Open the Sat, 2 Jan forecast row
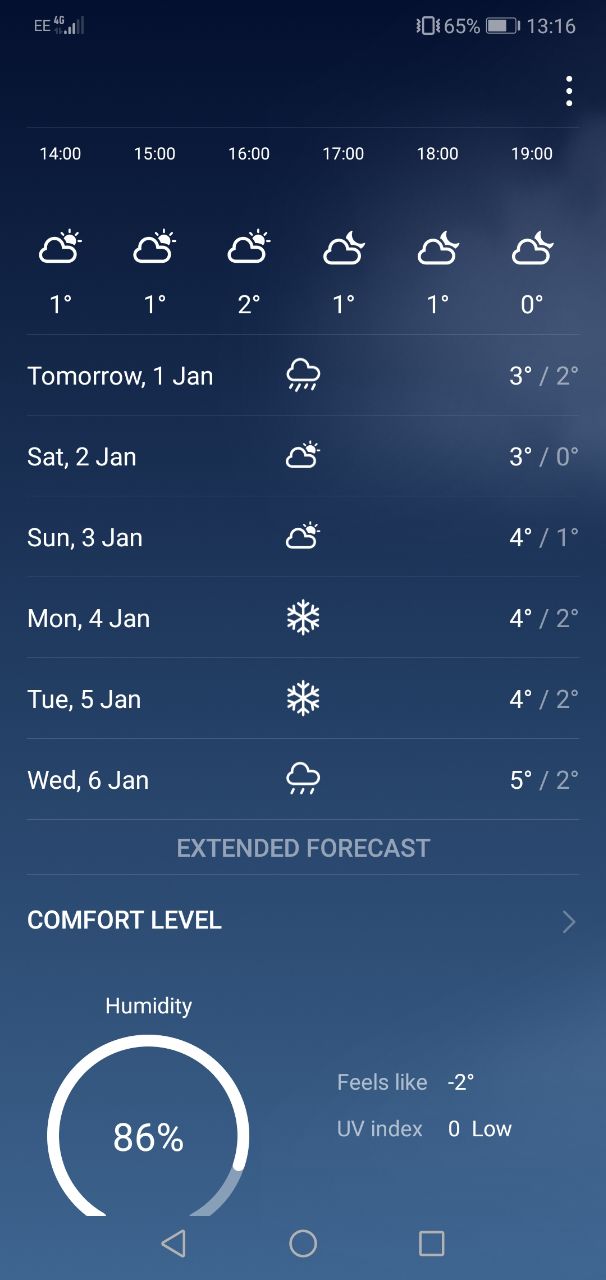The width and height of the screenshot is (606, 1280). [303, 457]
